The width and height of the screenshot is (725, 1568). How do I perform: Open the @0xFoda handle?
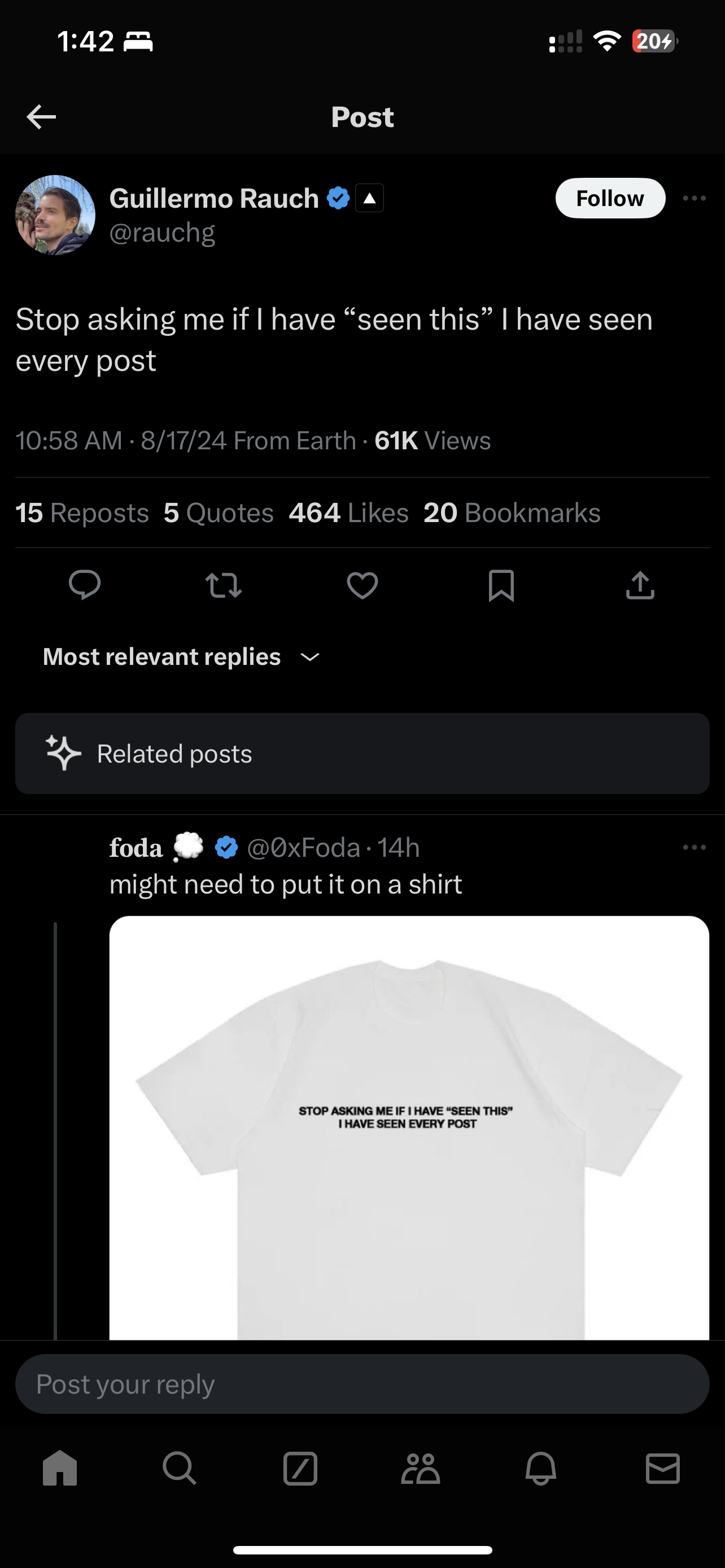pyautogui.click(x=303, y=847)
